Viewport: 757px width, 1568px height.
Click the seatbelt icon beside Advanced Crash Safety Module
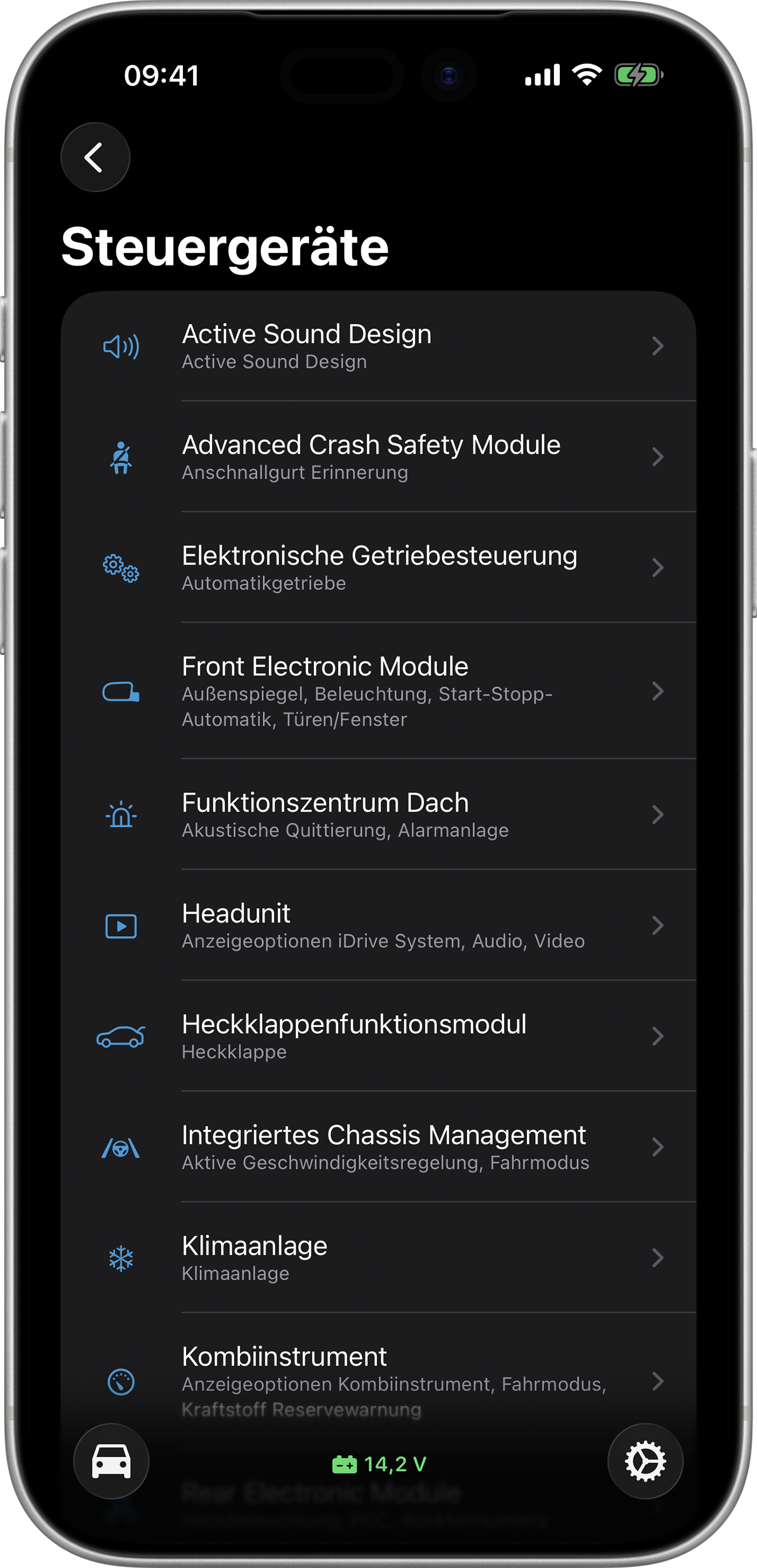[x=120, y=458]
